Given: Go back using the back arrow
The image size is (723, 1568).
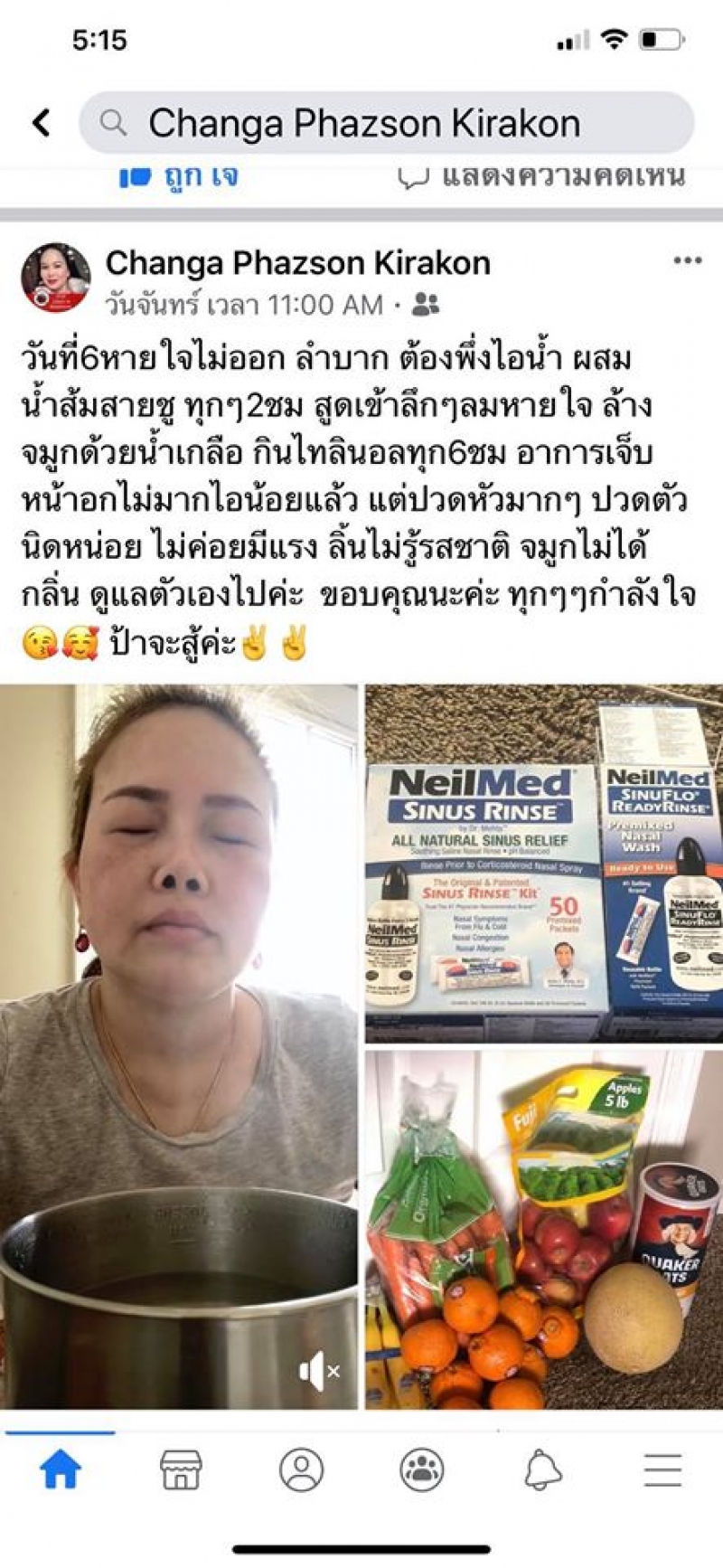Looking at the screenshot, I should [x=42, y=123].
